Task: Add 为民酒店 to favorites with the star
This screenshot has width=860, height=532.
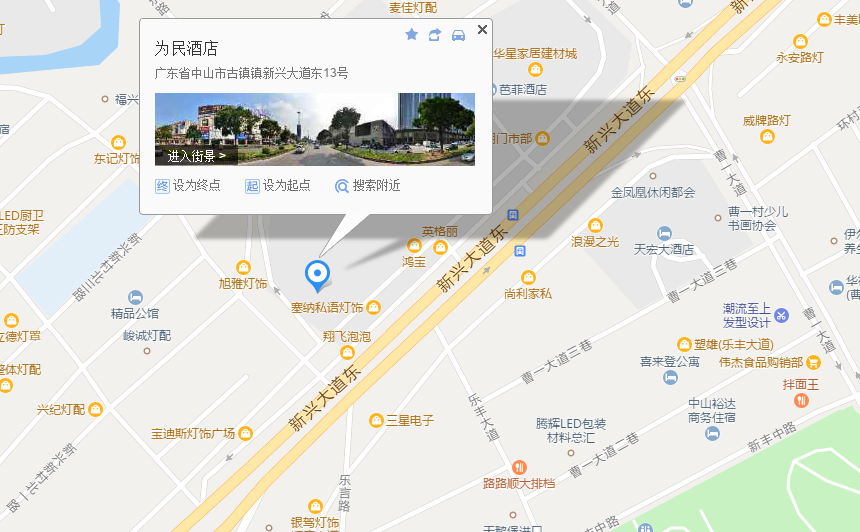Action: coord(411,35)
